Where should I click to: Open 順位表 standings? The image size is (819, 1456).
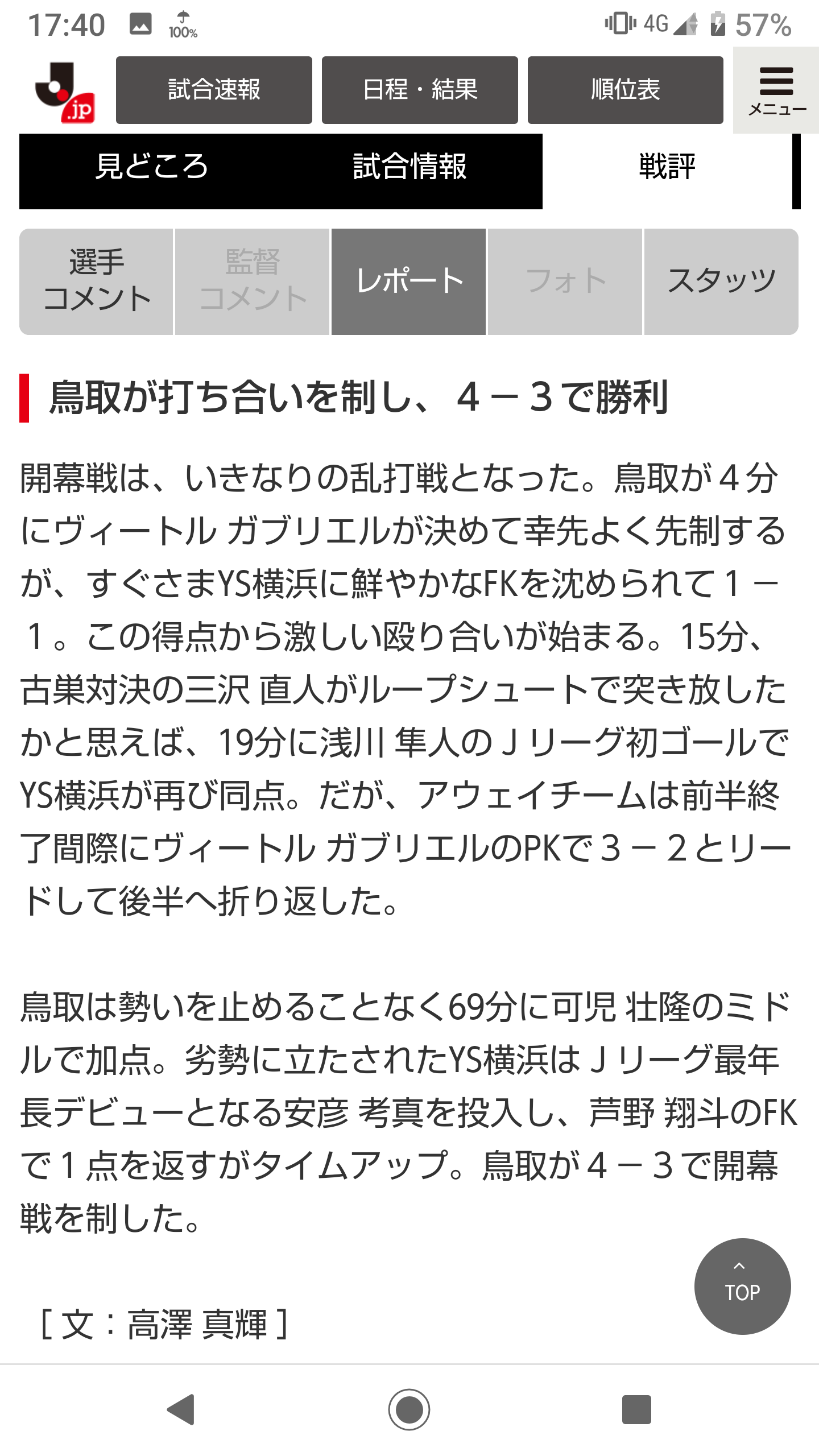pos(626,90)
